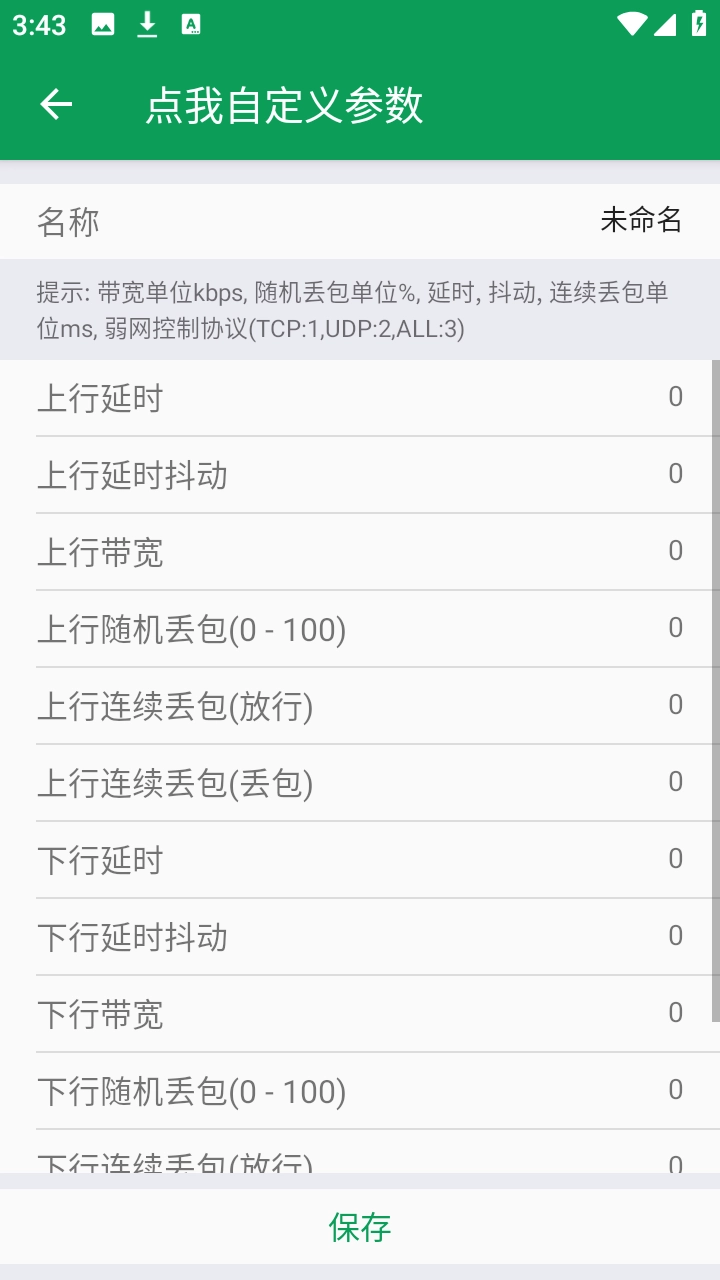Tap the 下行带宽 input field
Viewport: 720px width, 1280px height.
click(x=676, y=1014)
